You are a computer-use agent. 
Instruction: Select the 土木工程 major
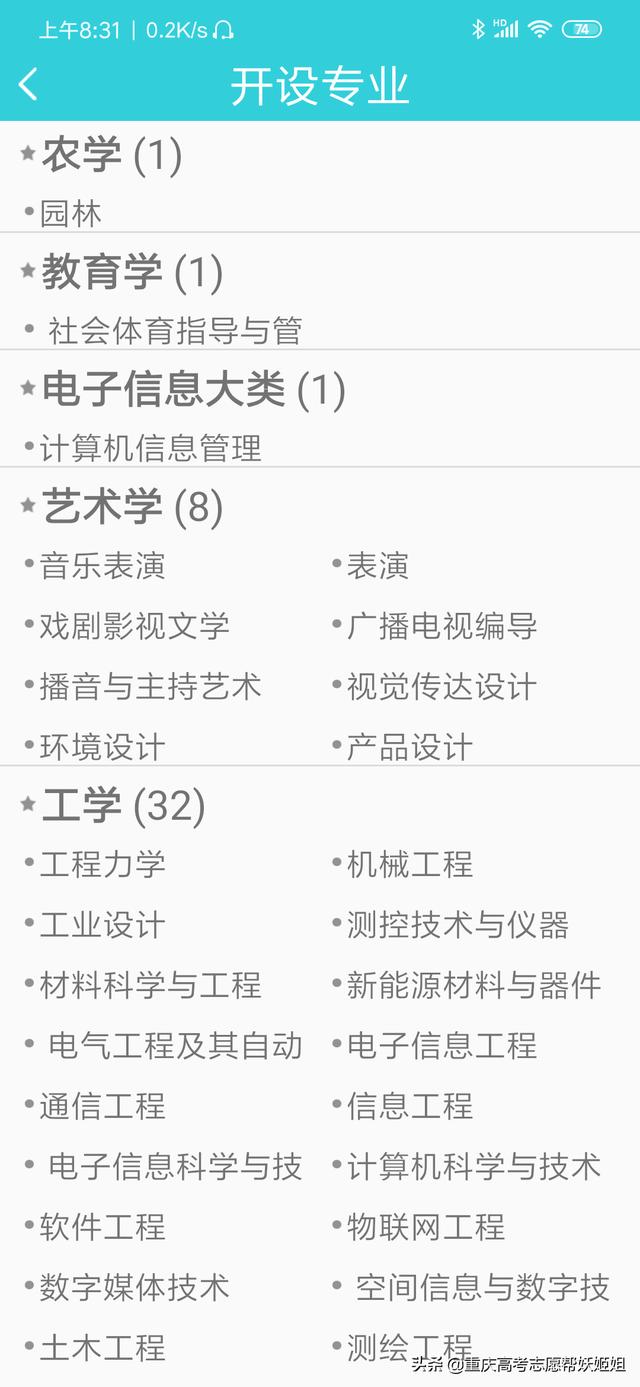coord(102,1348)
